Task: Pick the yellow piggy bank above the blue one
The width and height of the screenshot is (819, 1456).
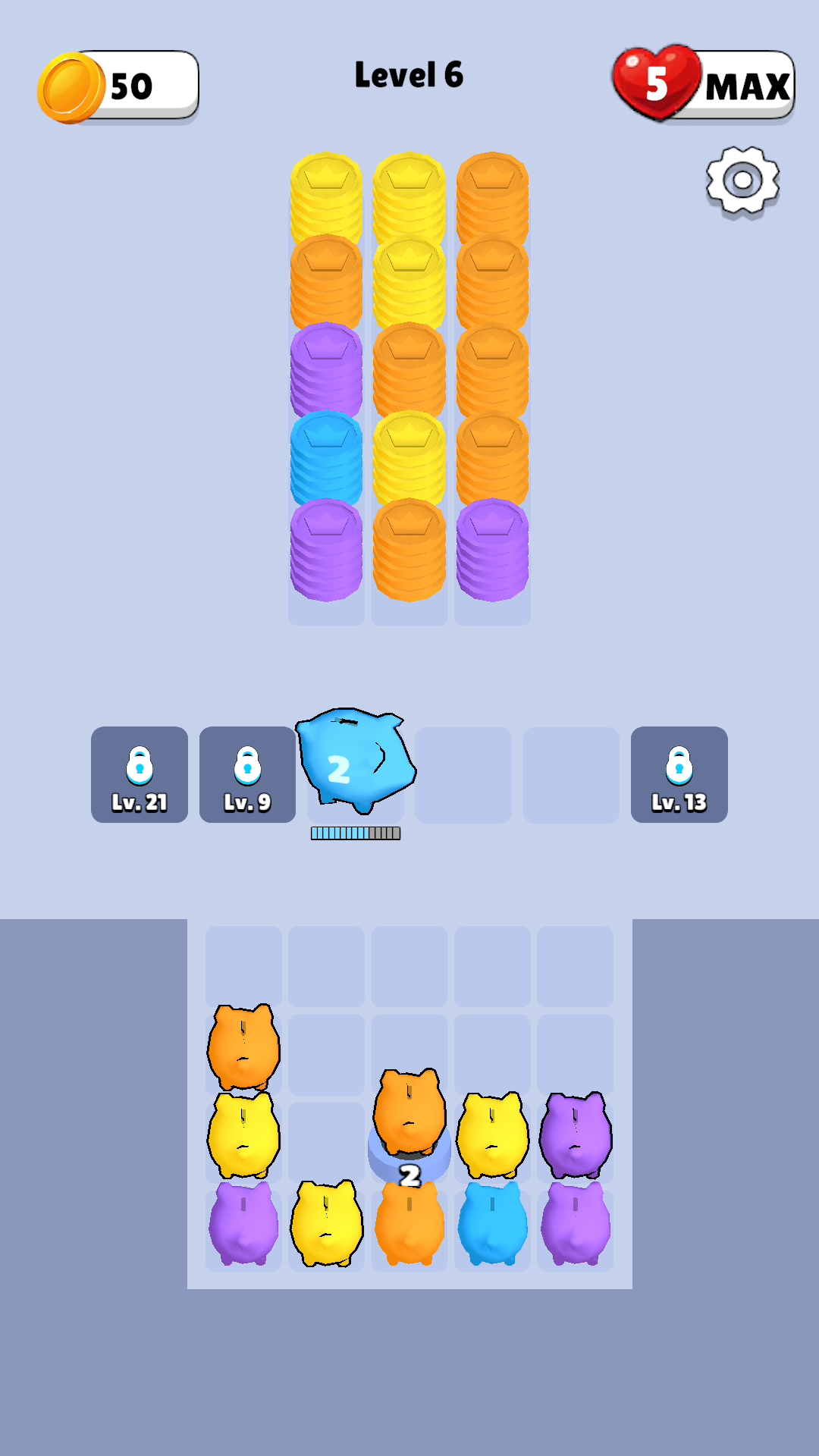Action: point(492,1134)
